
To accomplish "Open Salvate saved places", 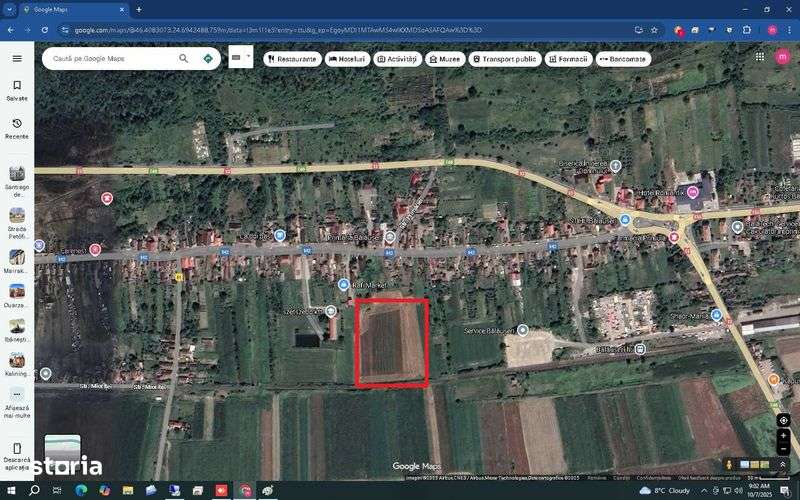I will pos(17,90).
